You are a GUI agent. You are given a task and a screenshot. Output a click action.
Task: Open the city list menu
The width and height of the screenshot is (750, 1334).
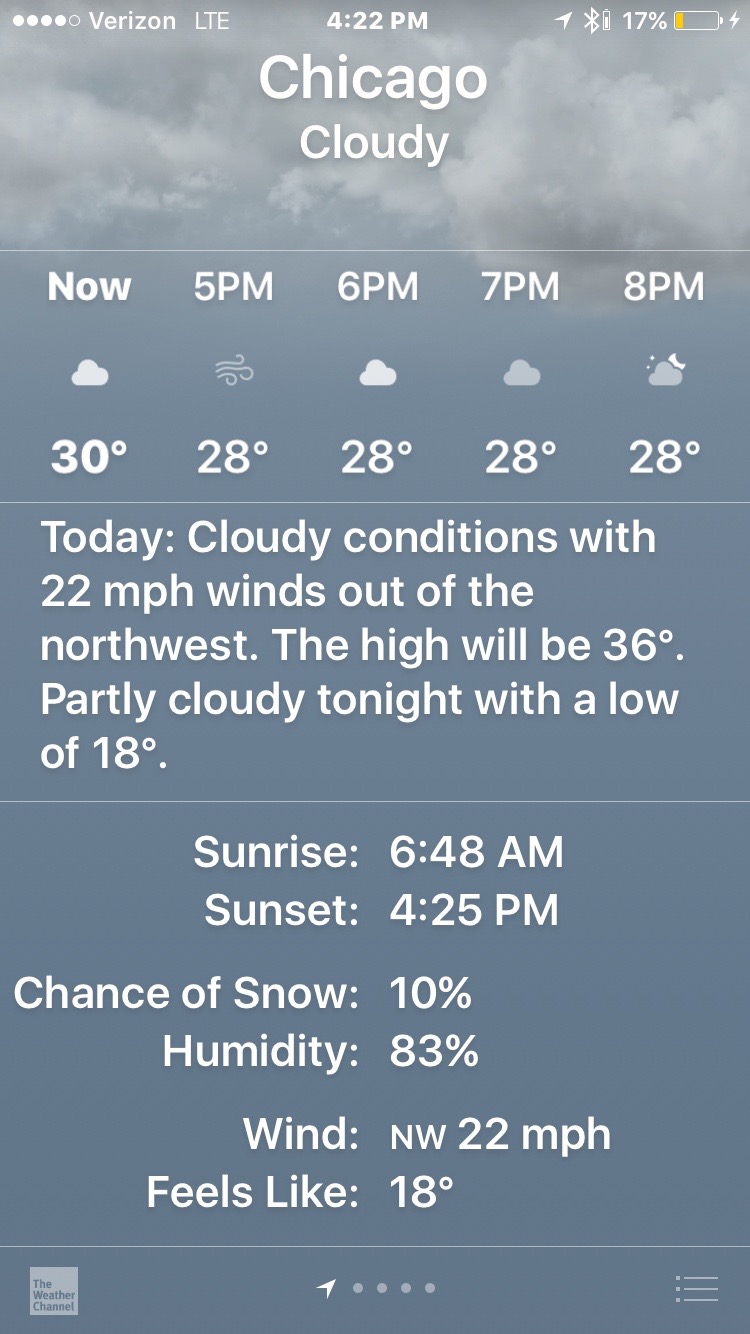[x=697, y=1289]
